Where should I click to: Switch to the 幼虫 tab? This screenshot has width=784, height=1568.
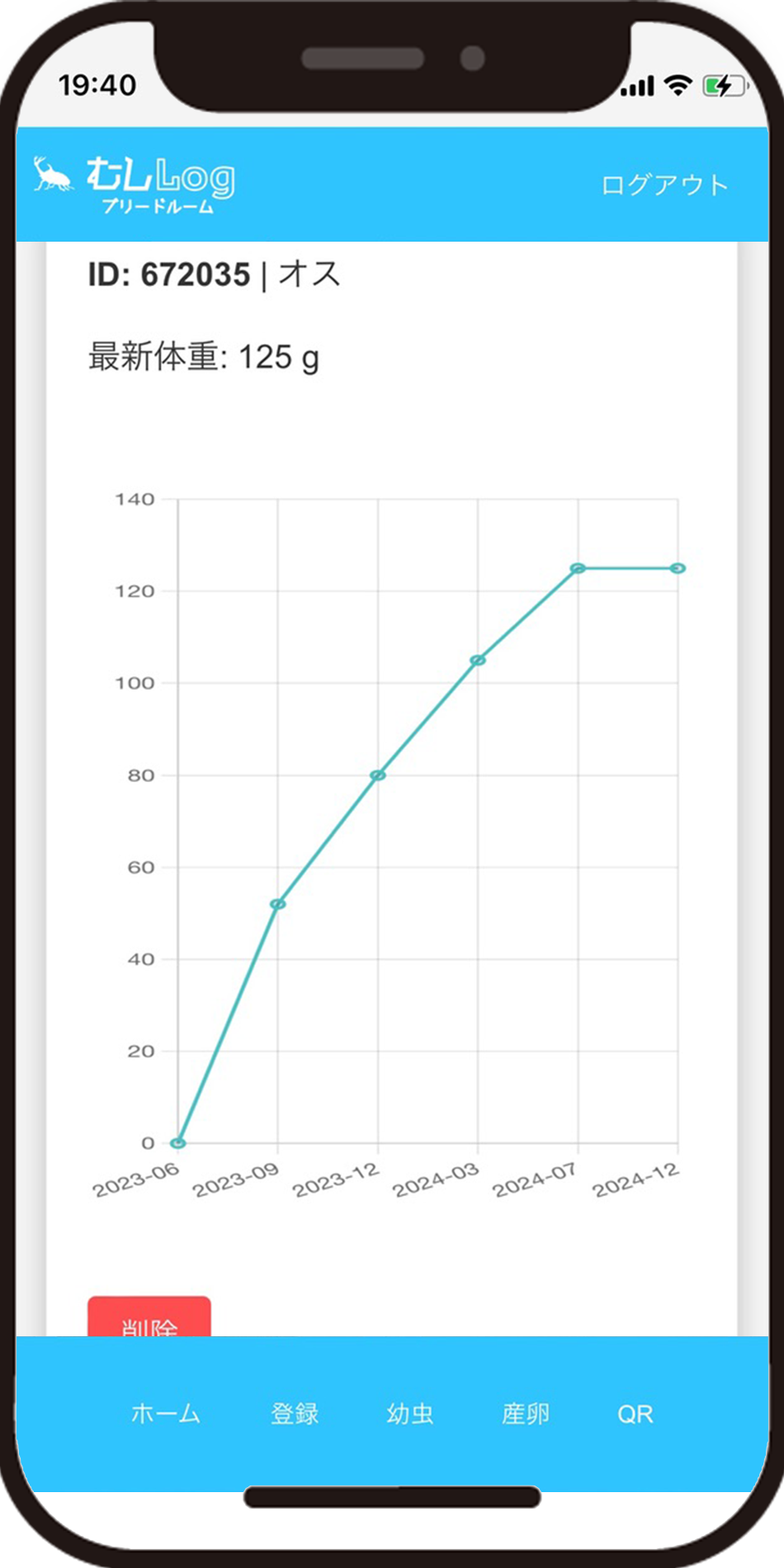pyautogui.click(x=410, y=1414)
